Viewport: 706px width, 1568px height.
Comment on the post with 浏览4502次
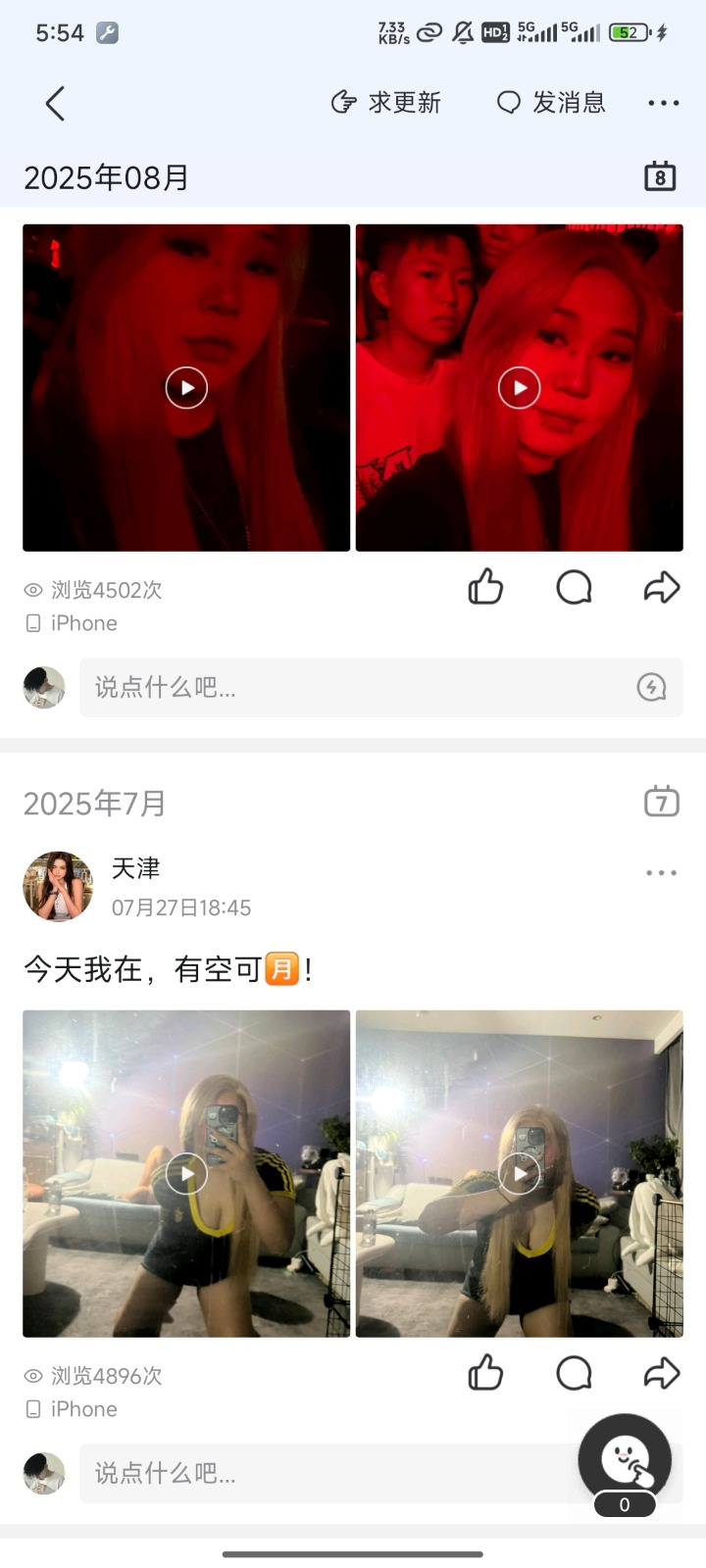[574, 588]
